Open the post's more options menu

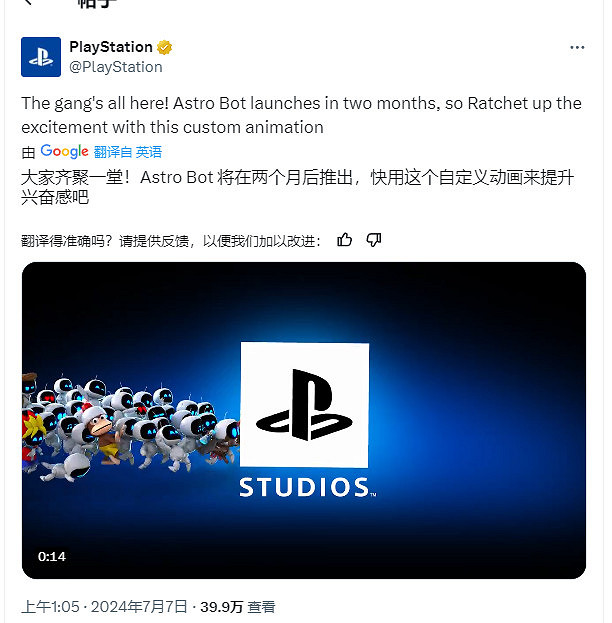pos(577,47)
